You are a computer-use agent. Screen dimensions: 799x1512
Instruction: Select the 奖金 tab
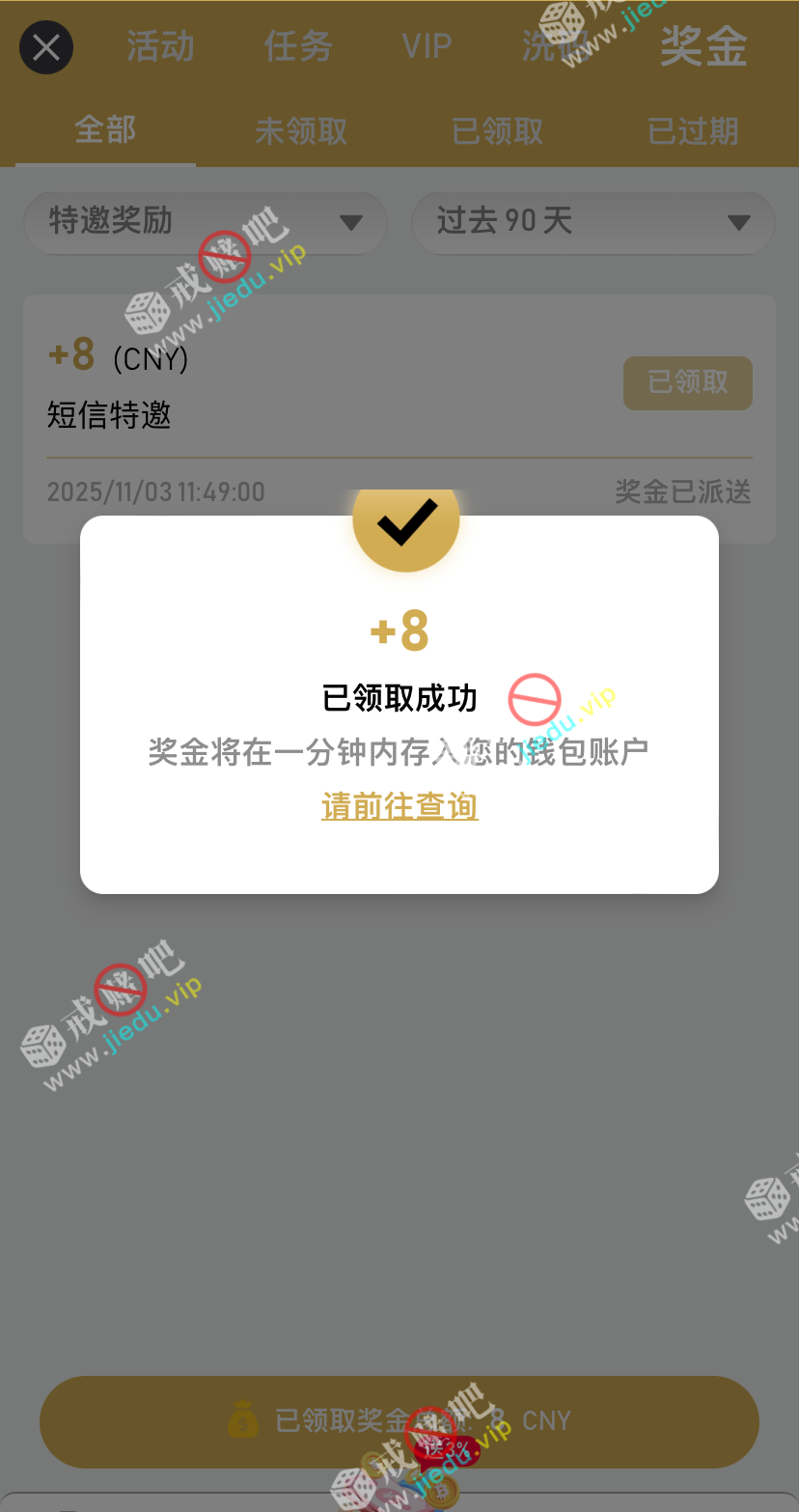[x=703, y=46]
